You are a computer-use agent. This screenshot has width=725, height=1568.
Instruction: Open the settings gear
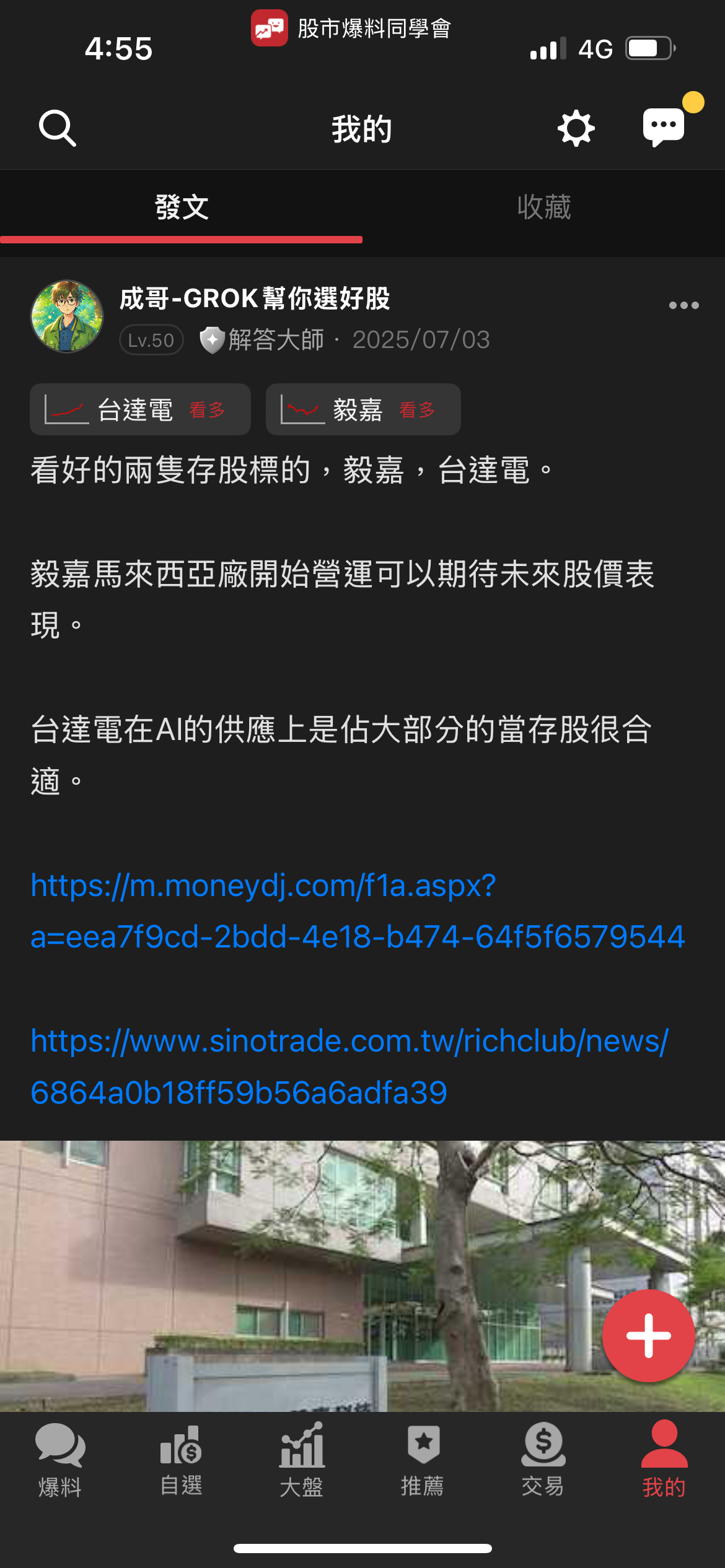click(576, 127)
